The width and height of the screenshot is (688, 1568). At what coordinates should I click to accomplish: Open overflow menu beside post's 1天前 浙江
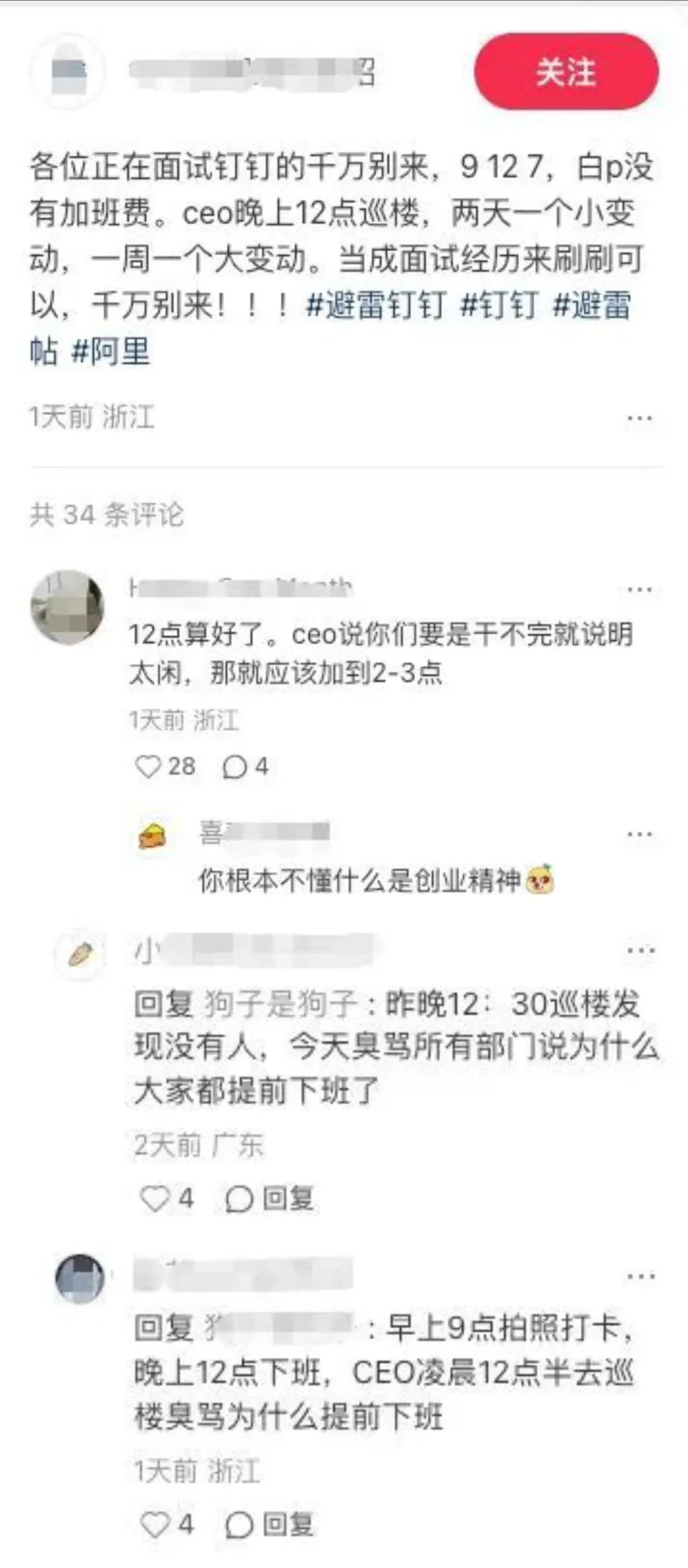tap(639, 418)
